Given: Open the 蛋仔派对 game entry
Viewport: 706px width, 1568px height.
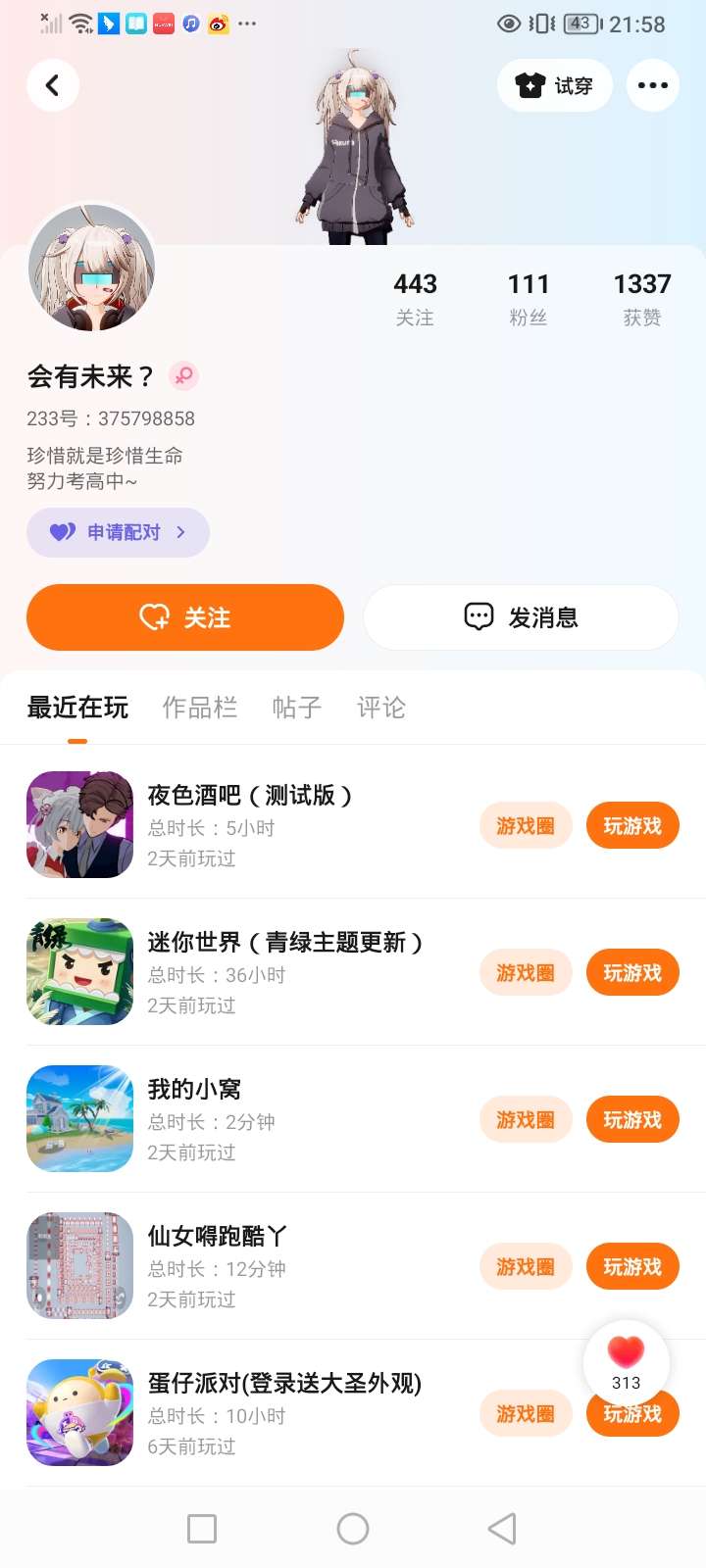Looking at the screenshot, I should pyautogui.click(x=283, y=1384).
